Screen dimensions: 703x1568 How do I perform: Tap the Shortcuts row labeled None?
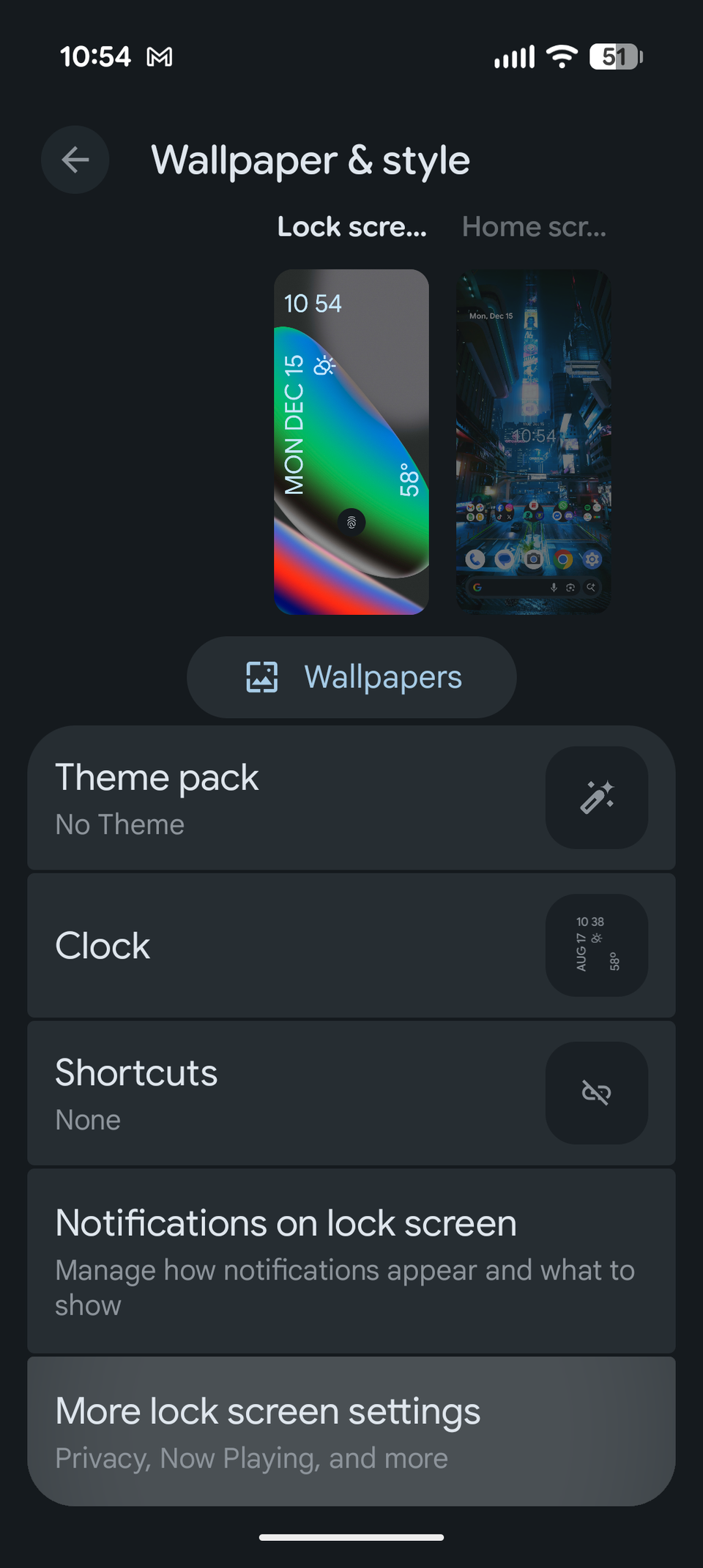pos(220,1092)
